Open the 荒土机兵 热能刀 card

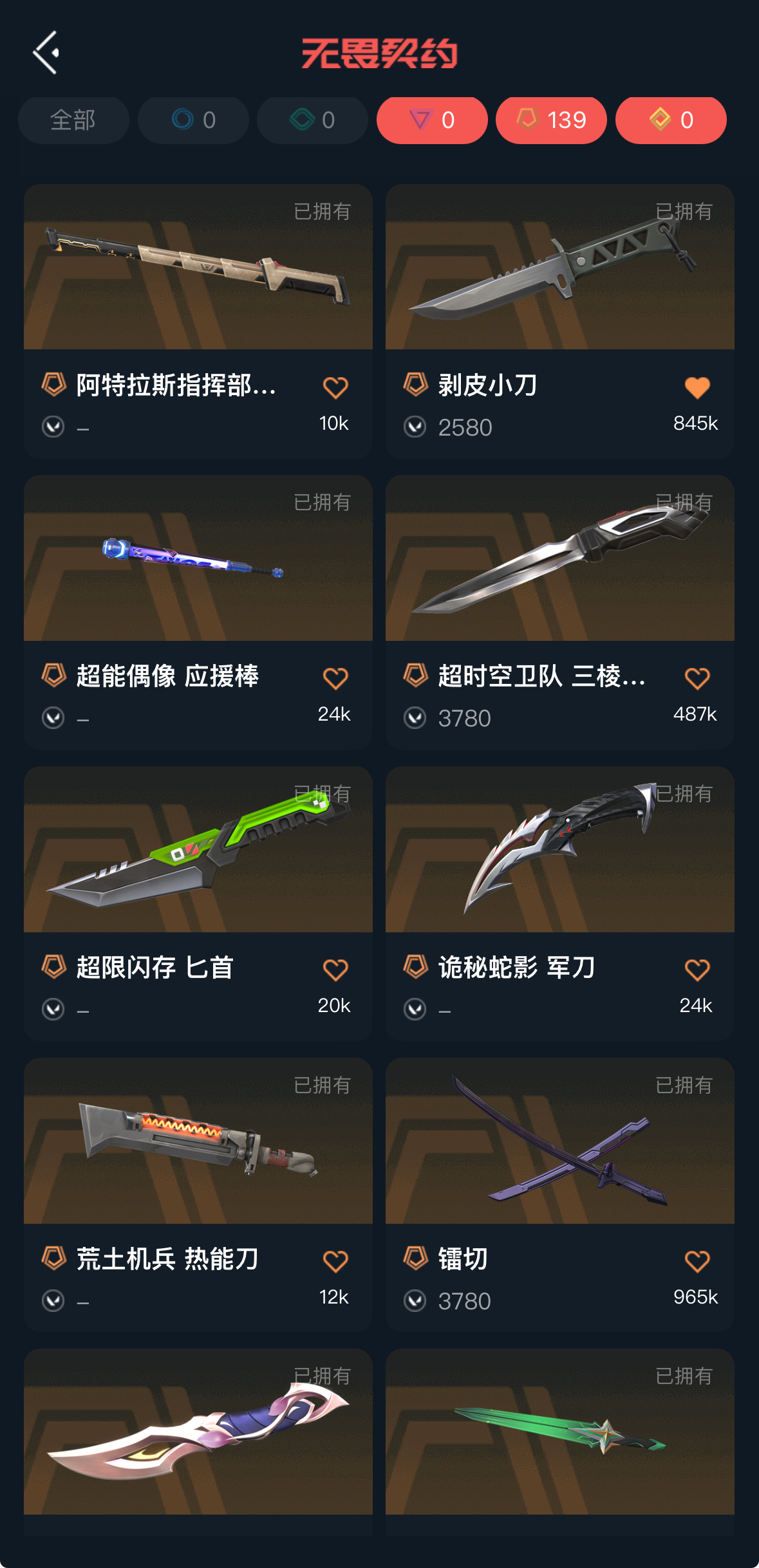point(198,1141)
